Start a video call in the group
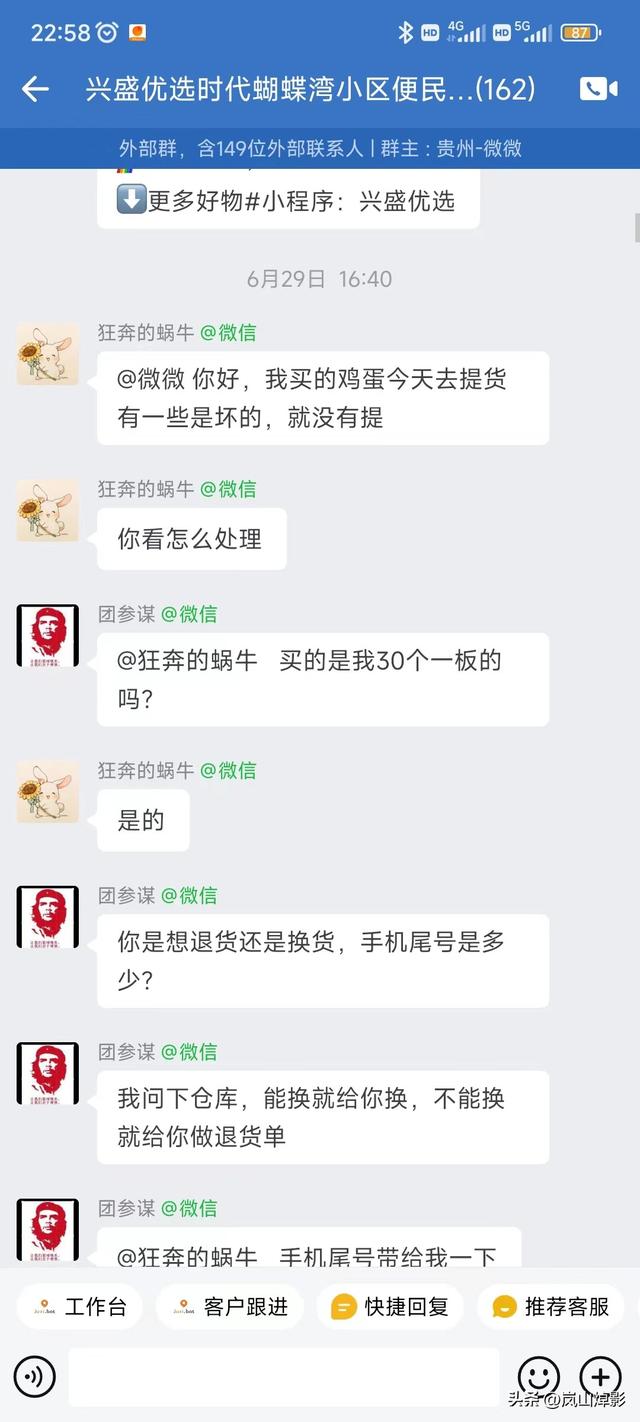 tap(598, 89)
